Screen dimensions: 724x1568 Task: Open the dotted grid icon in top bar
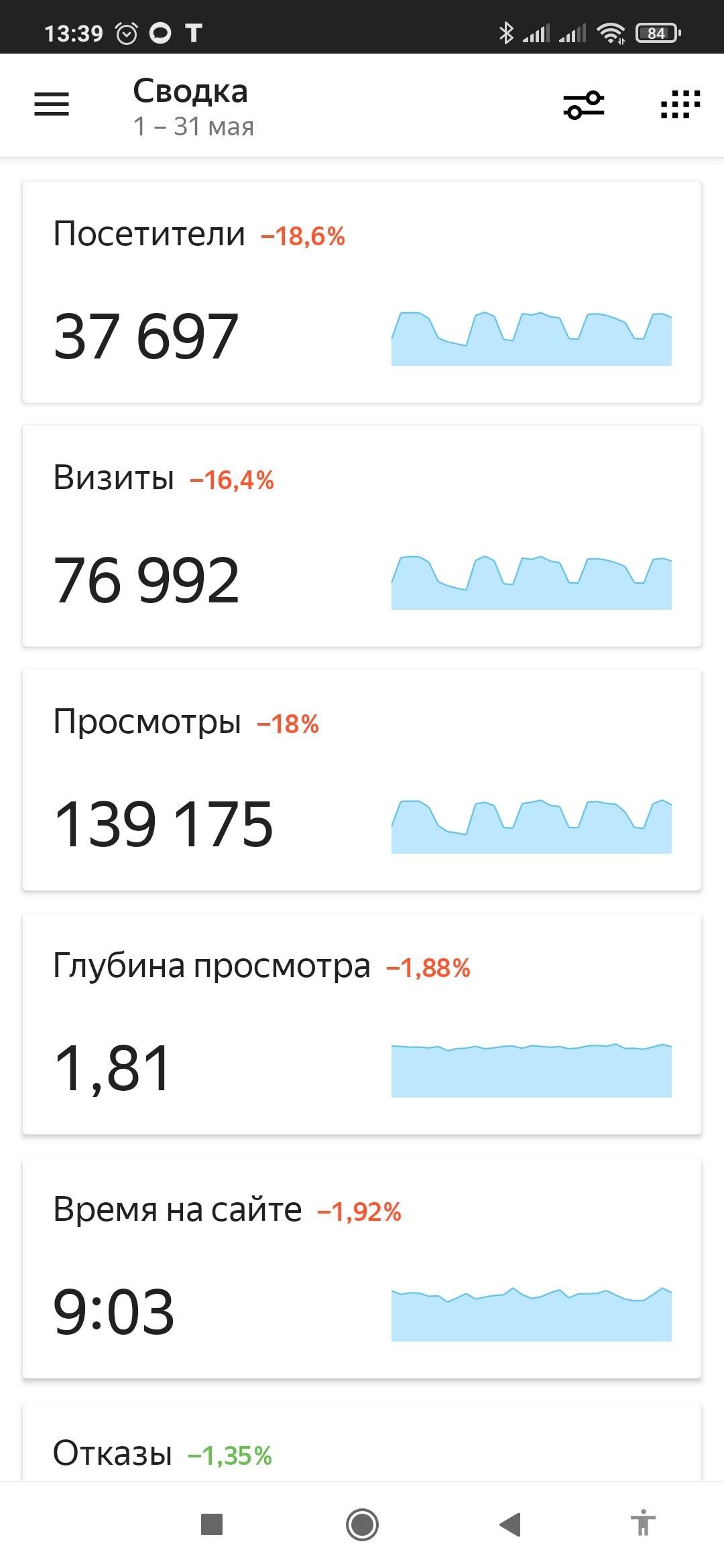(x=680, y=105)
